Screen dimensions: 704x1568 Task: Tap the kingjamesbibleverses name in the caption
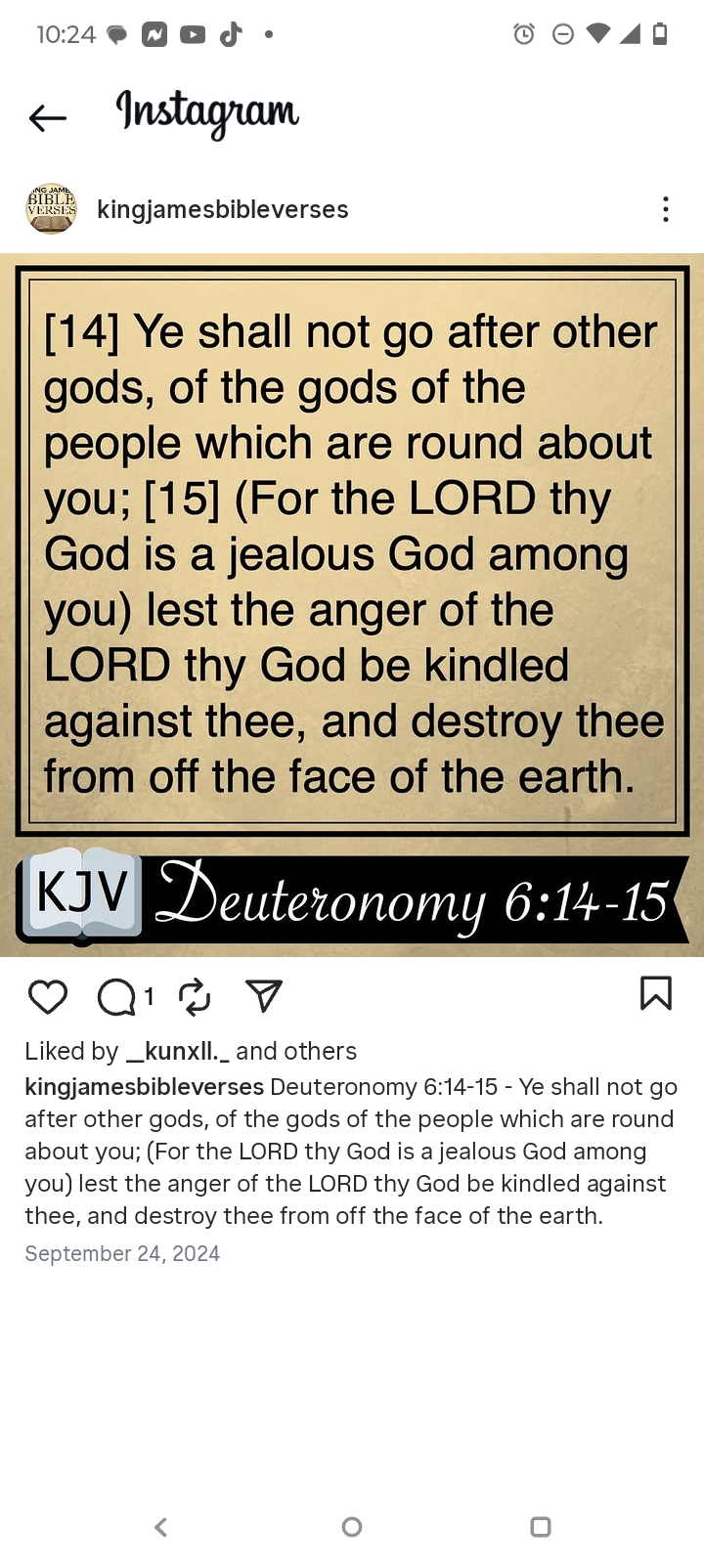click(144, 1087)
